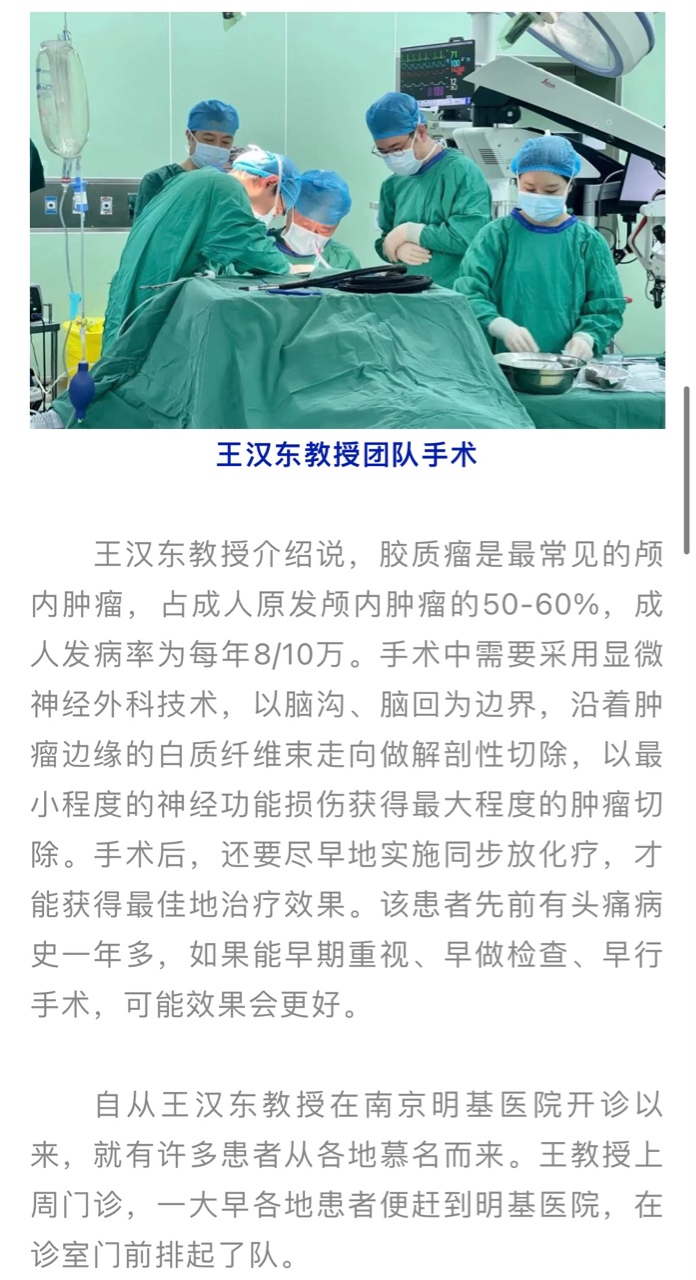Tap the scrollbar on the right edge
This screenshot has width=696, height=1280.
coord(686,471)
